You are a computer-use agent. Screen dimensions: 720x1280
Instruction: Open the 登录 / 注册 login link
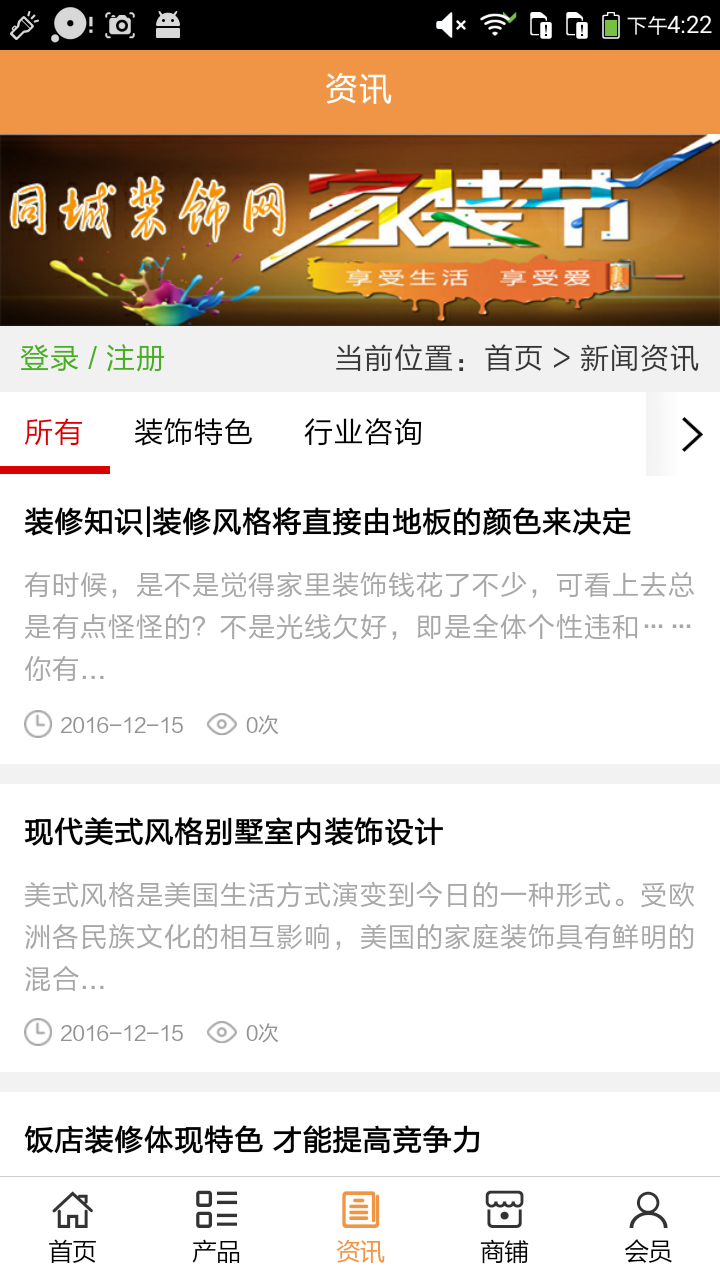click(92, 358)
